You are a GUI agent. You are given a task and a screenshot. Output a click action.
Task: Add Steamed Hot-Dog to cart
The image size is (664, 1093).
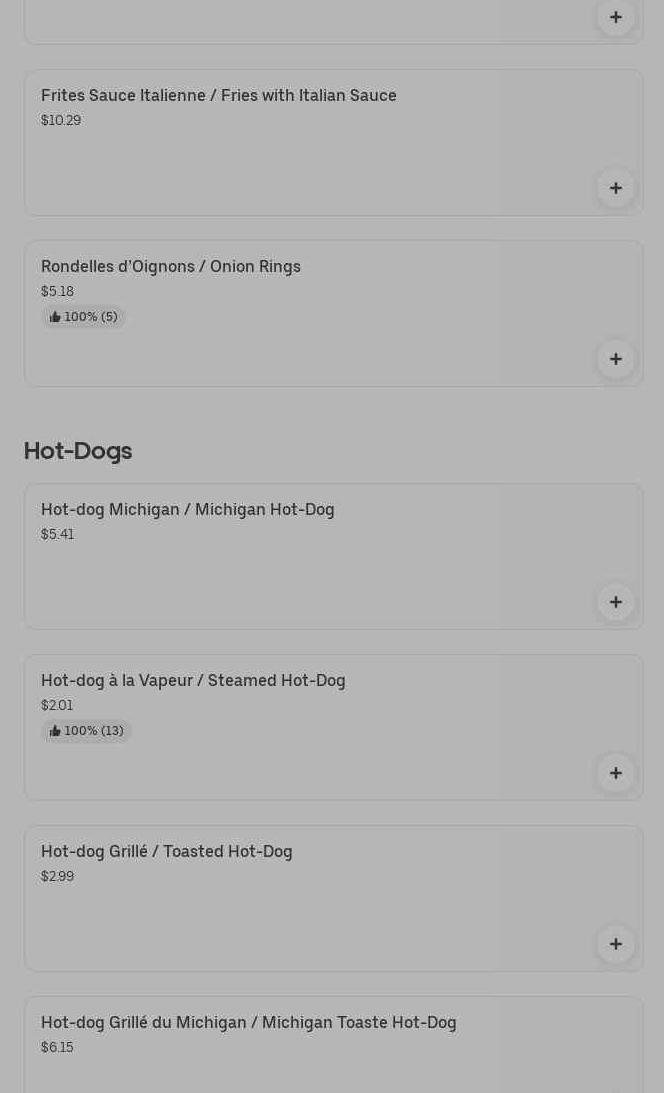click(615, 773)
